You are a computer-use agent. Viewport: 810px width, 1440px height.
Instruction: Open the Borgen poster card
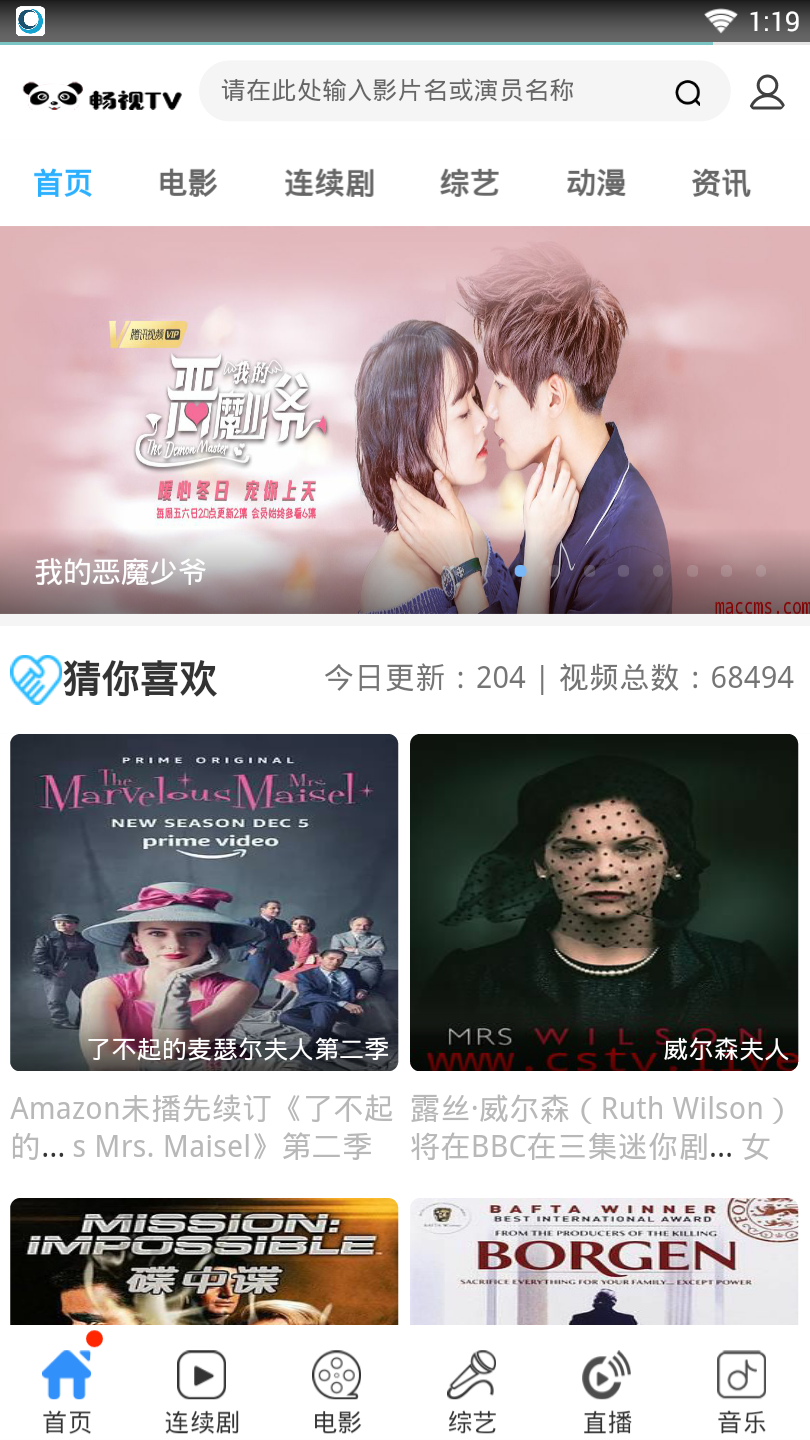[x=604, y=1262]
